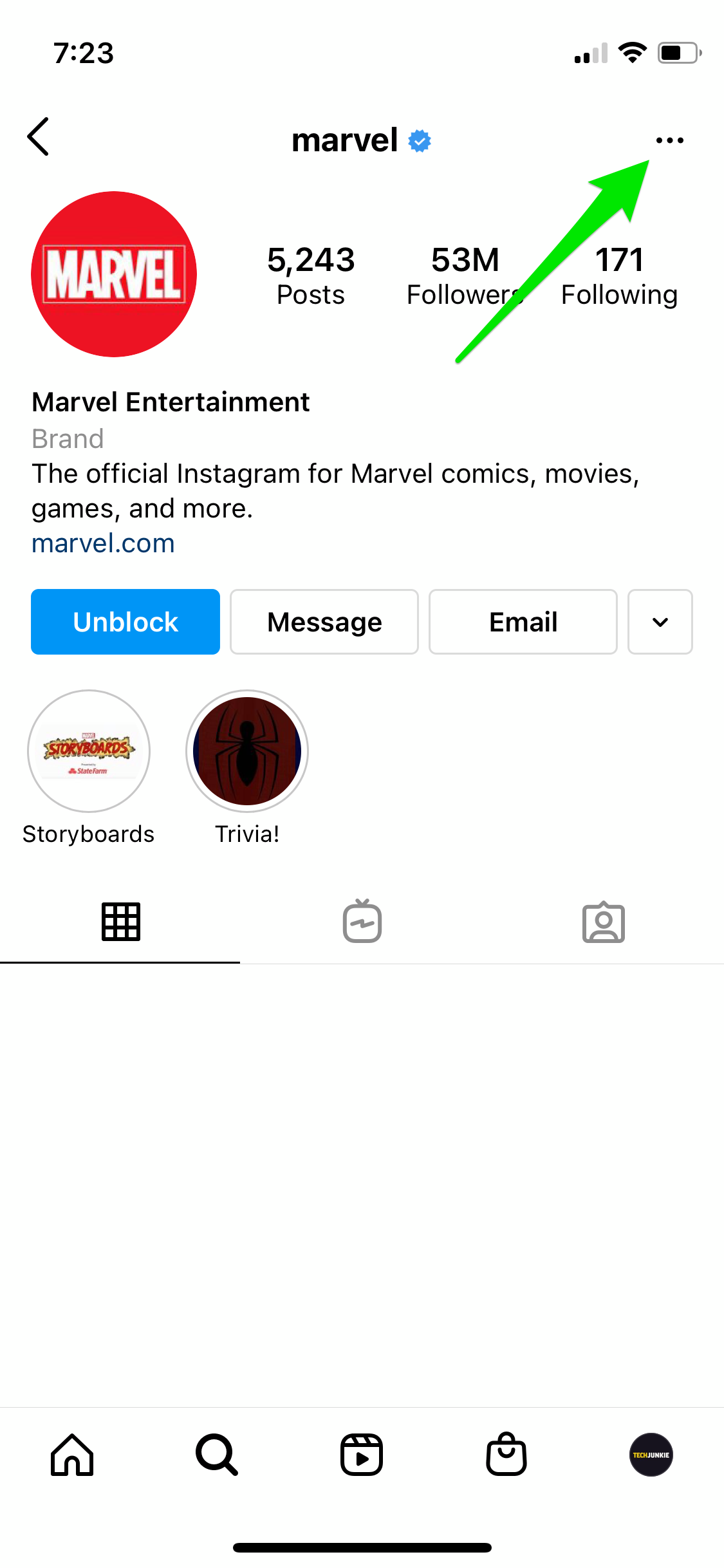
Task: Go to the Home feed
Action: 72,1455
